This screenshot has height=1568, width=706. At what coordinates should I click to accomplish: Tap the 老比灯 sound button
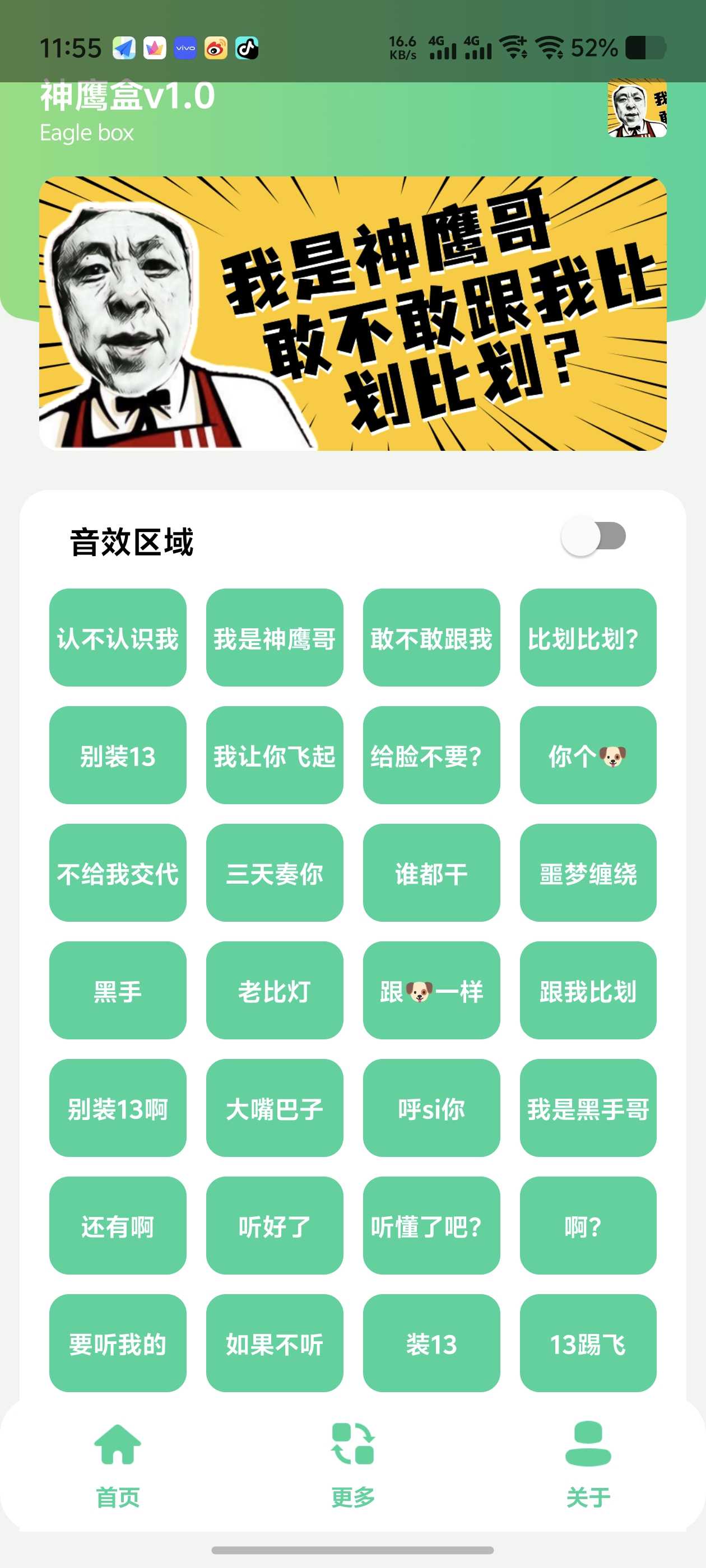pos(274,990)
